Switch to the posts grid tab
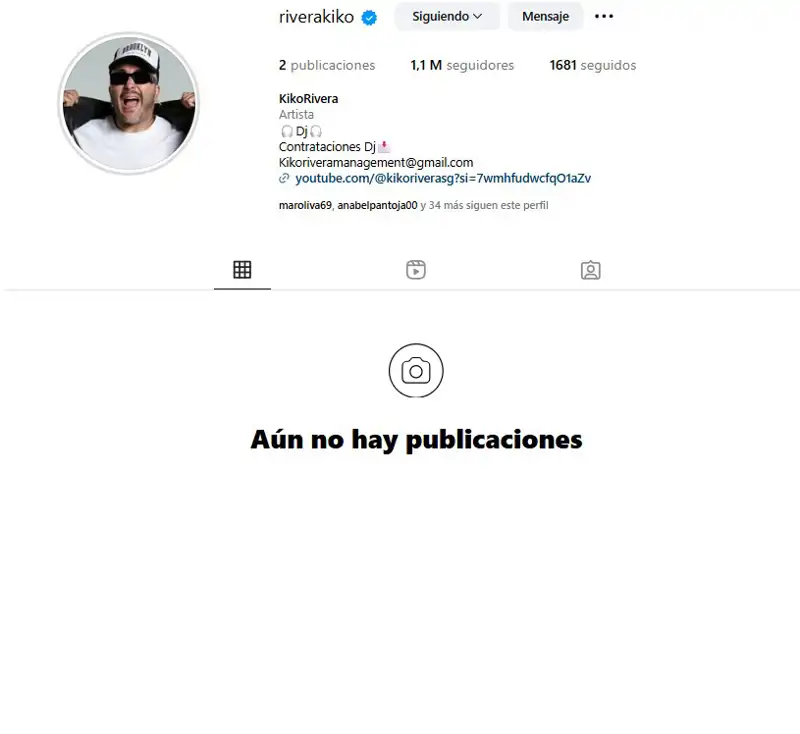The width and height of the screenshot is (800, 734). (x=242, y=270)
